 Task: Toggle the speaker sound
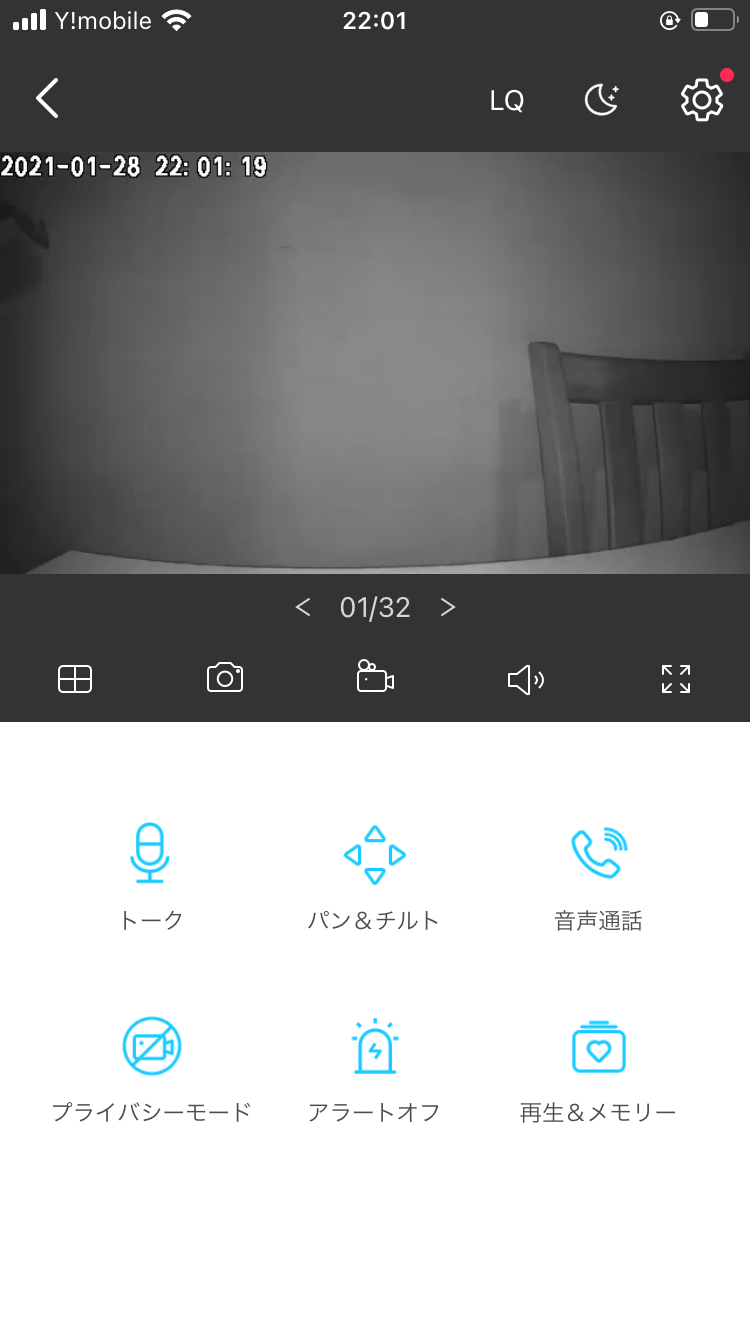pyautogui.click(x=525, y=680)
